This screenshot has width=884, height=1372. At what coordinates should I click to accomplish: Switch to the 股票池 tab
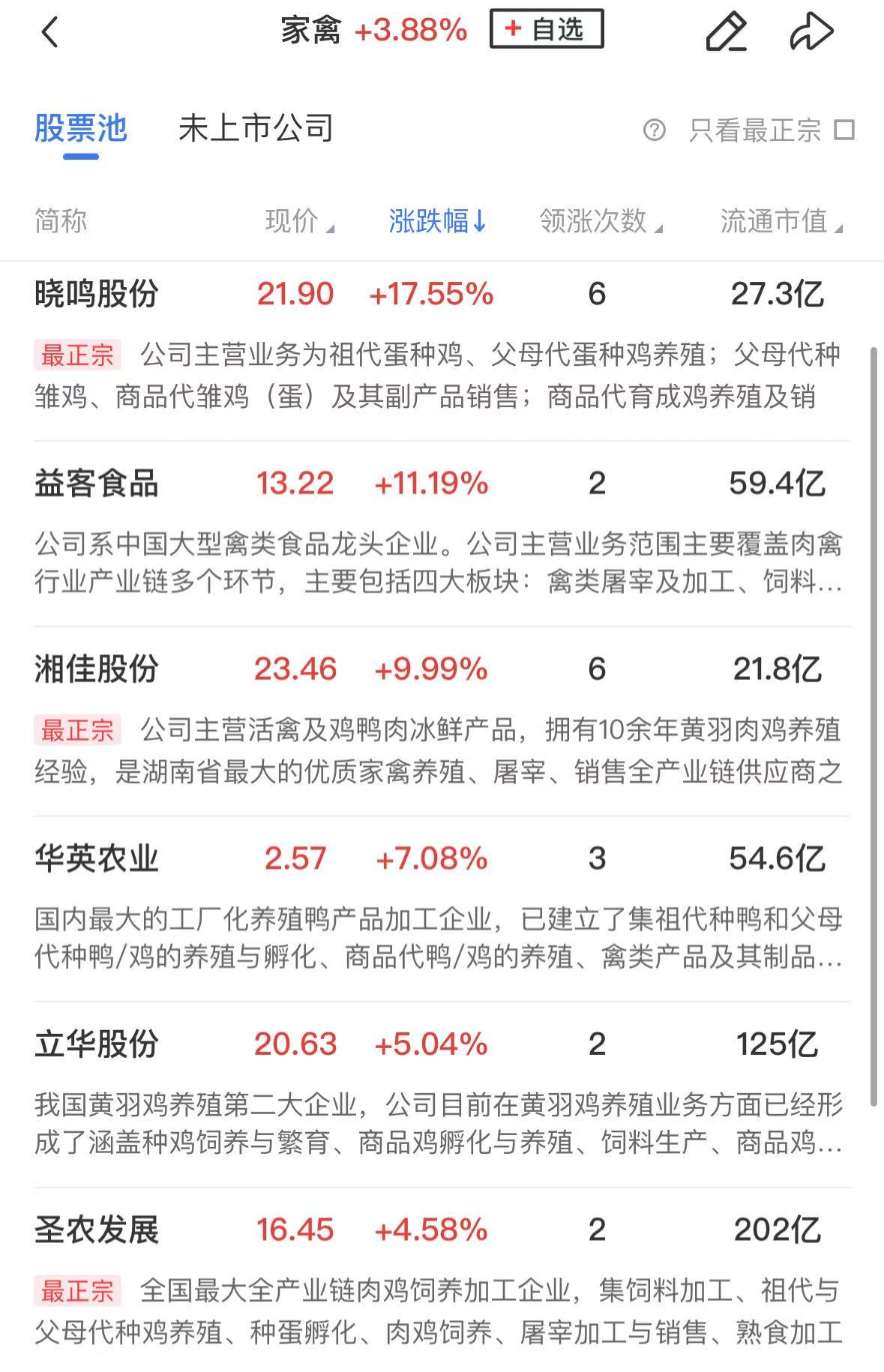pos(81,129)
